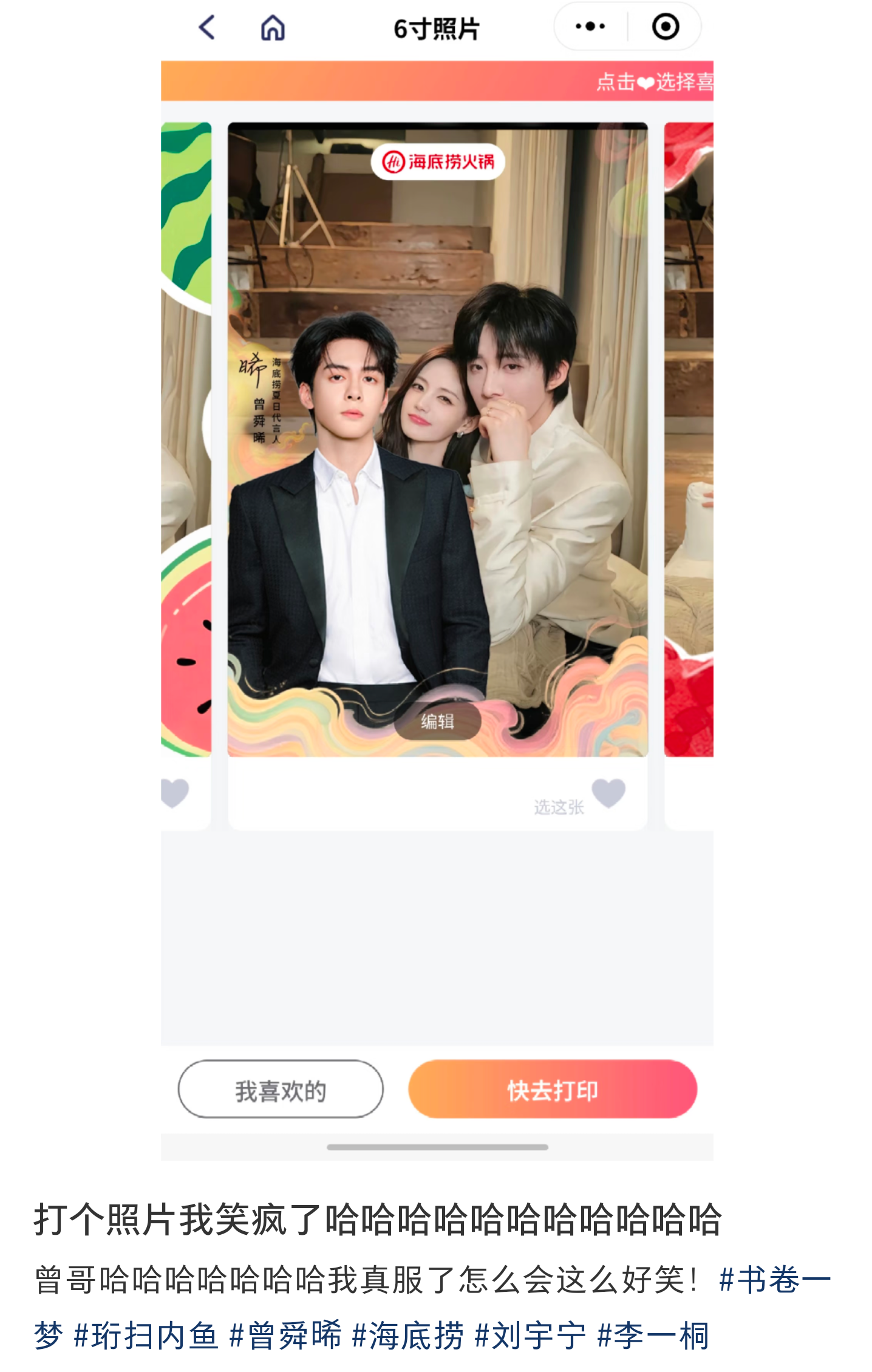
Task: Open the #珩扫内鱼 hashtag
Action: coord(146,1336)
